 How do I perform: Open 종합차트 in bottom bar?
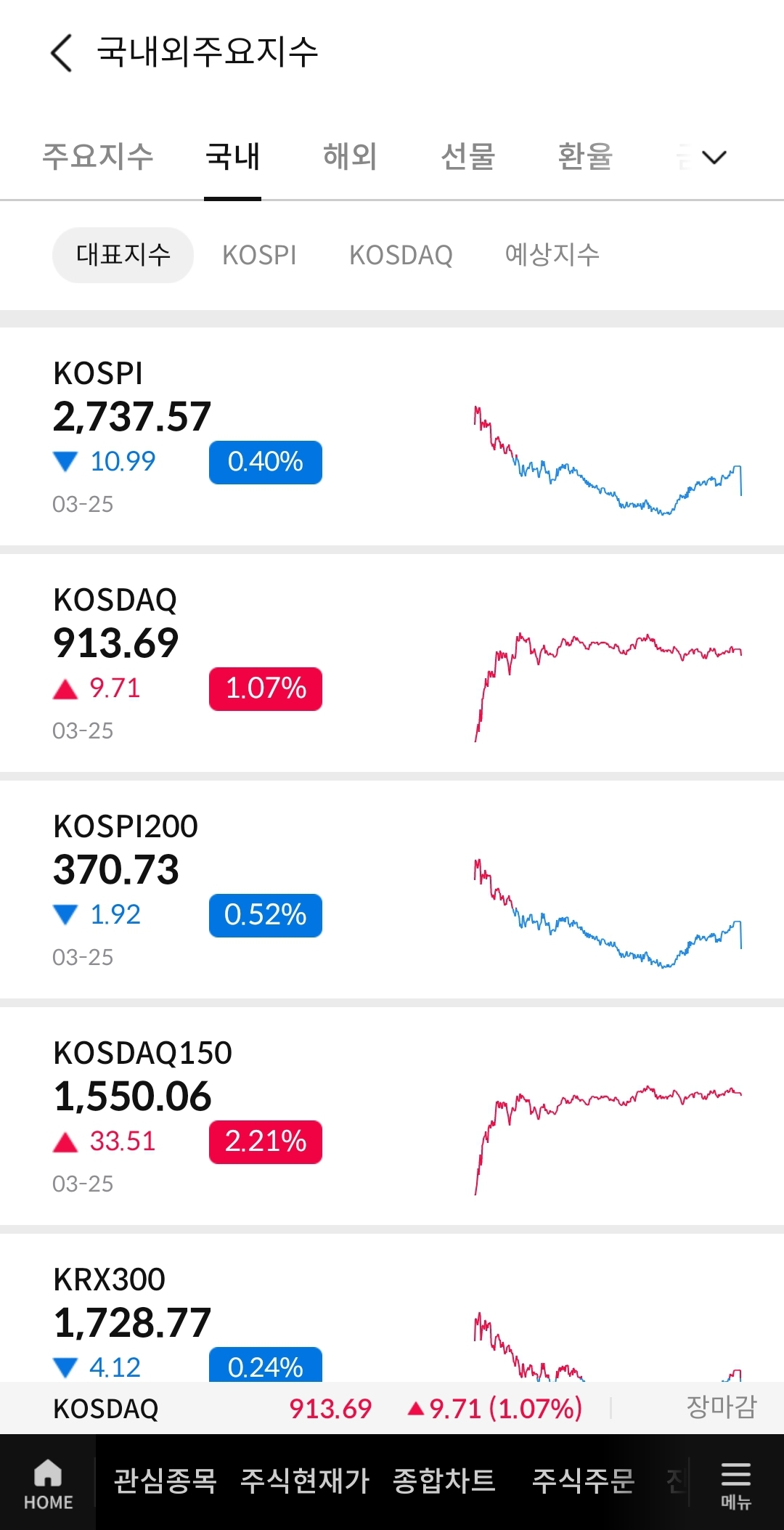444,1481
